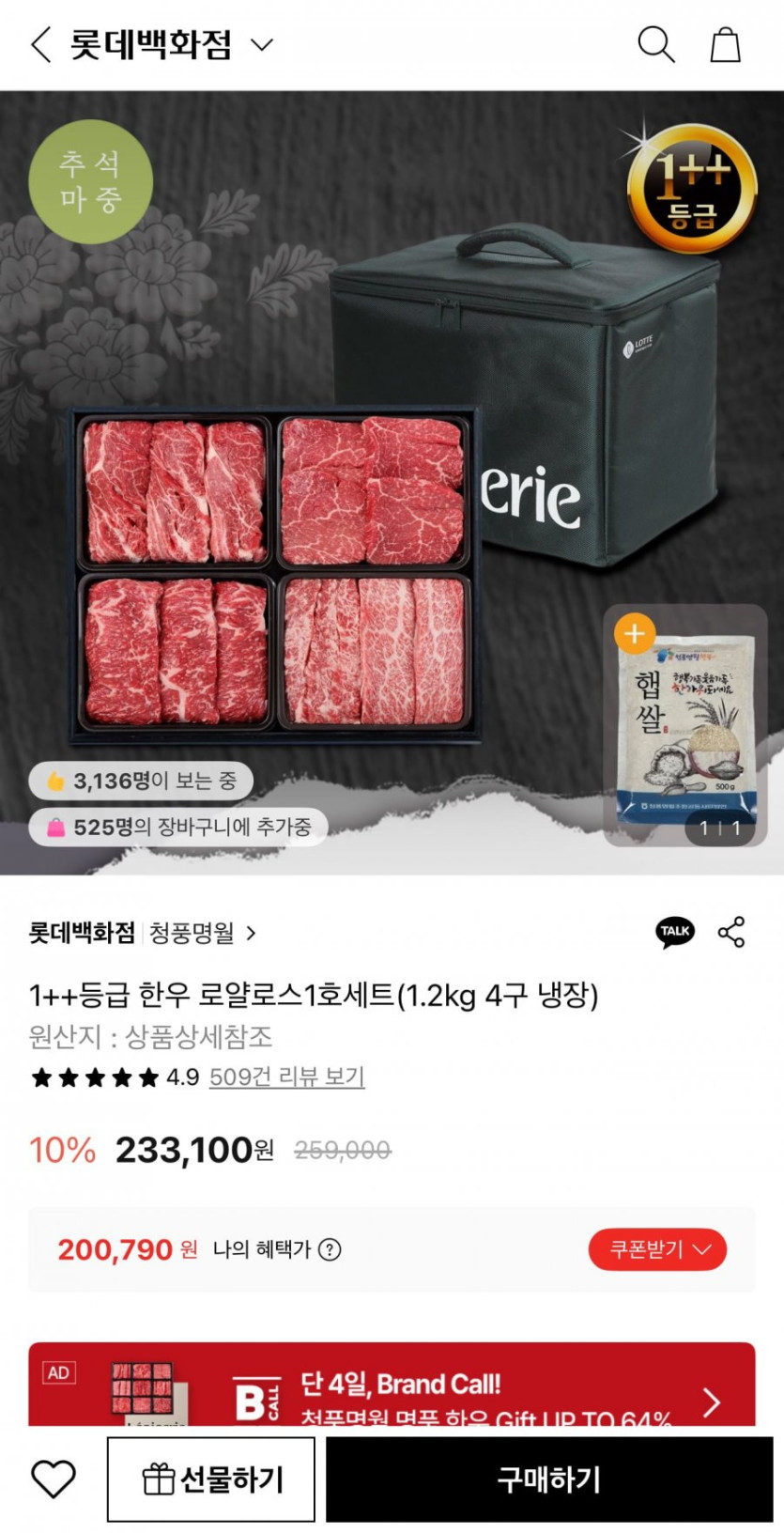This screenshot has height=1533, width=784.
Task: Open the search magnifier
Action: click(x=655, y=44)
